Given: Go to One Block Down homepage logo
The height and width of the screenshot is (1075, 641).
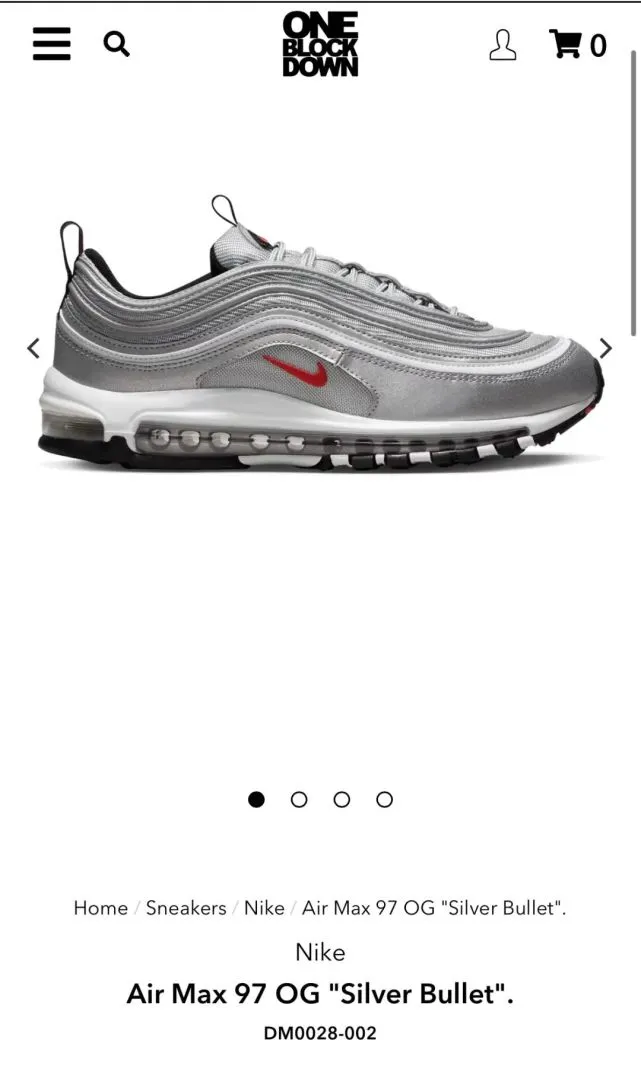Looking at the screenshot, I should [x=320, y=44].
